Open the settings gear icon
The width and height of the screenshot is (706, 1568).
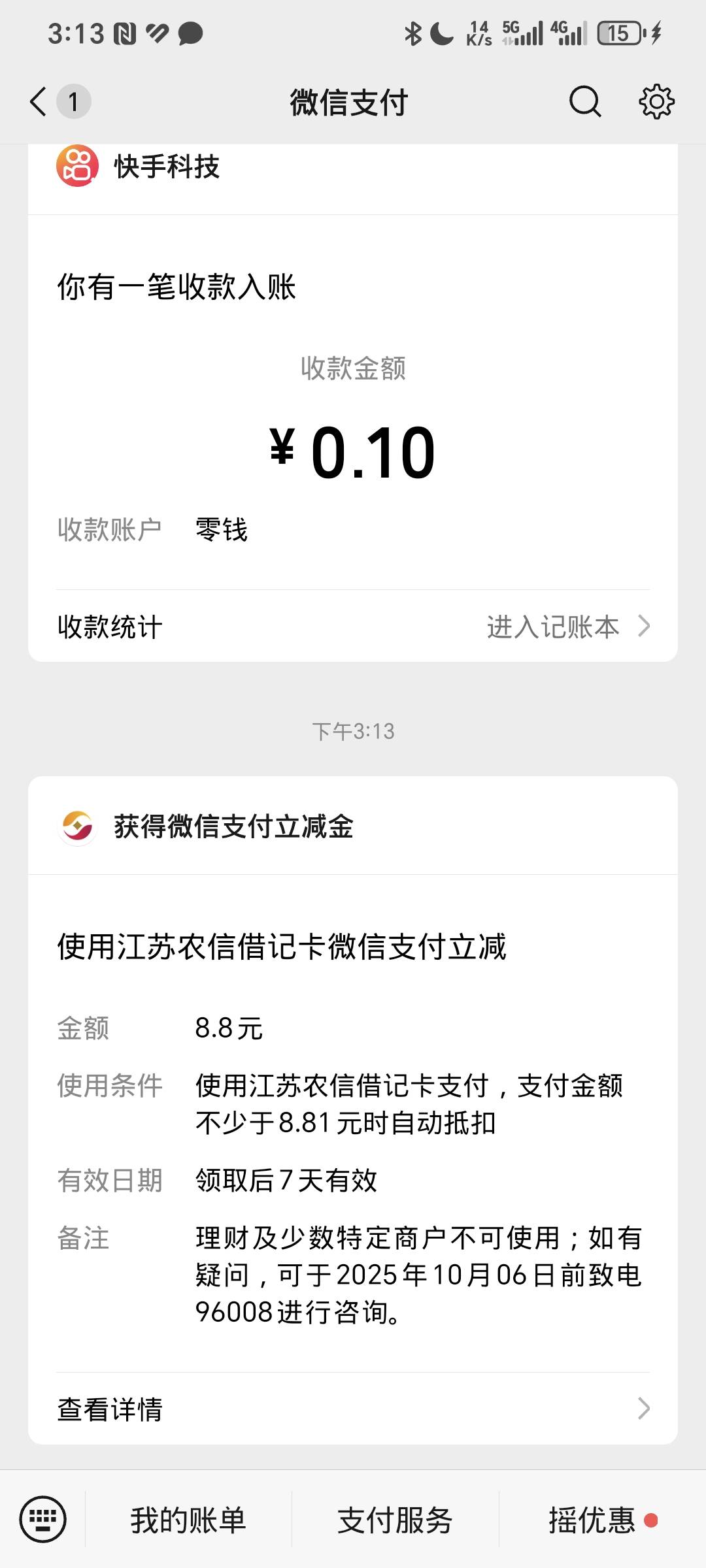656,102
